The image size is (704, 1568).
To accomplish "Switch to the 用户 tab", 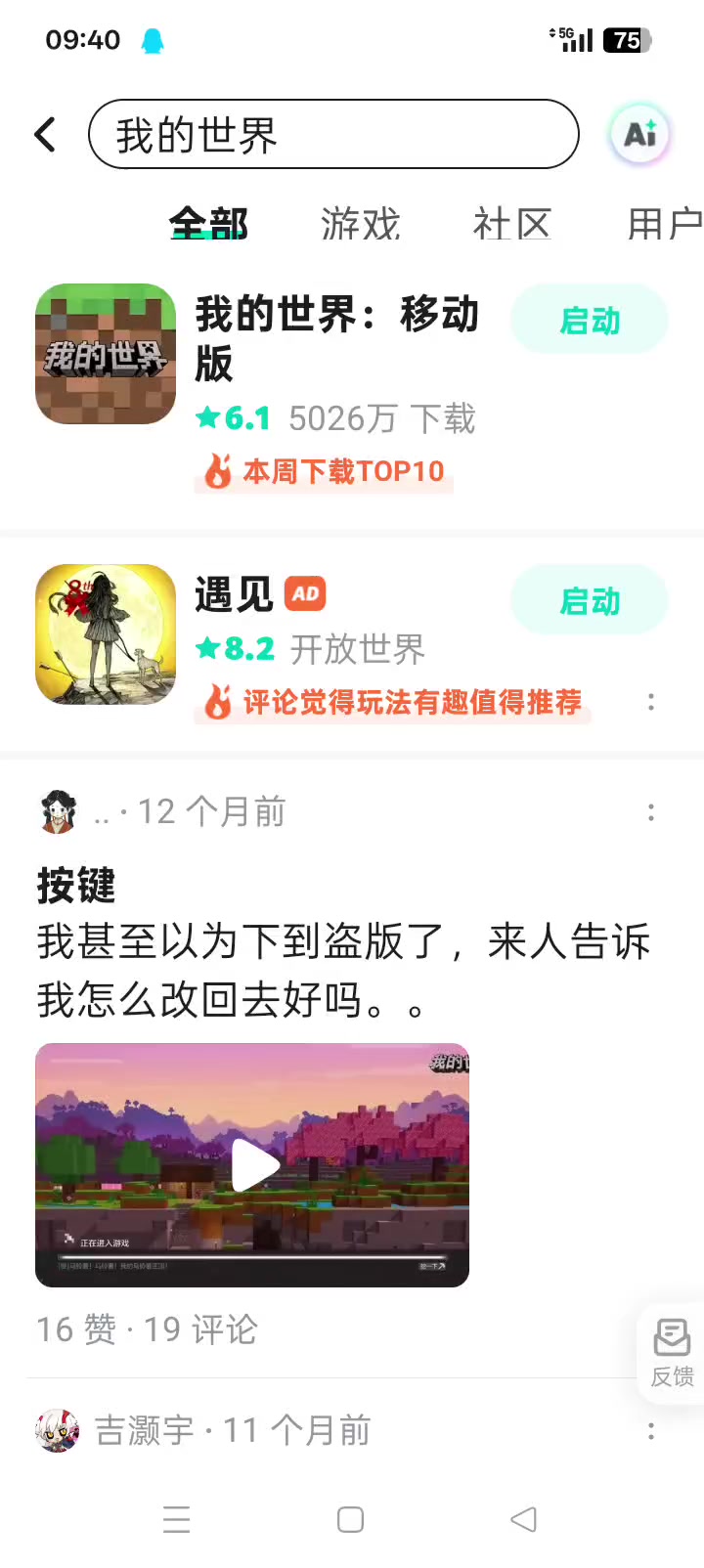I will (x=665, y=224).
